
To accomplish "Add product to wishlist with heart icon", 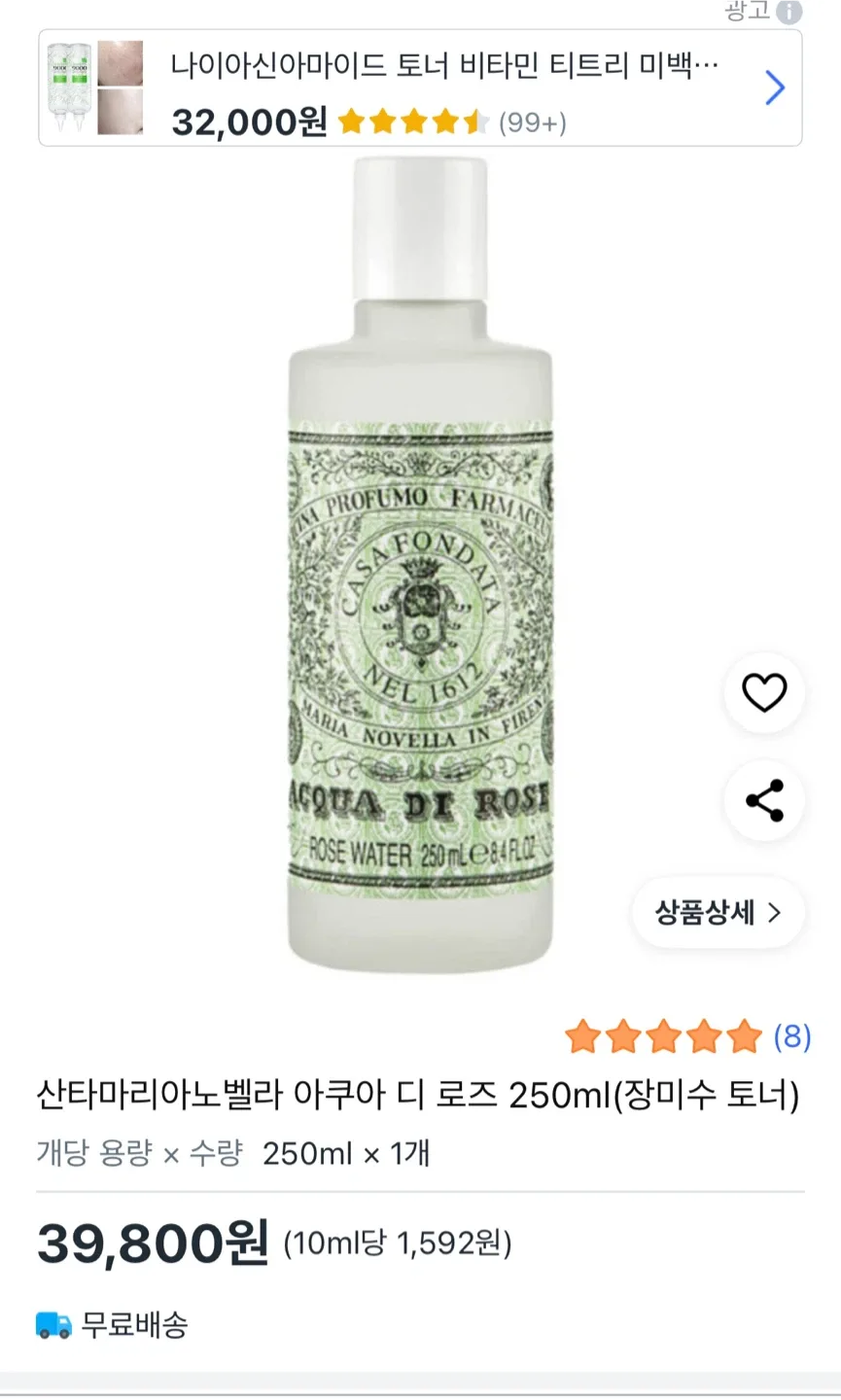I will (764, 693).
